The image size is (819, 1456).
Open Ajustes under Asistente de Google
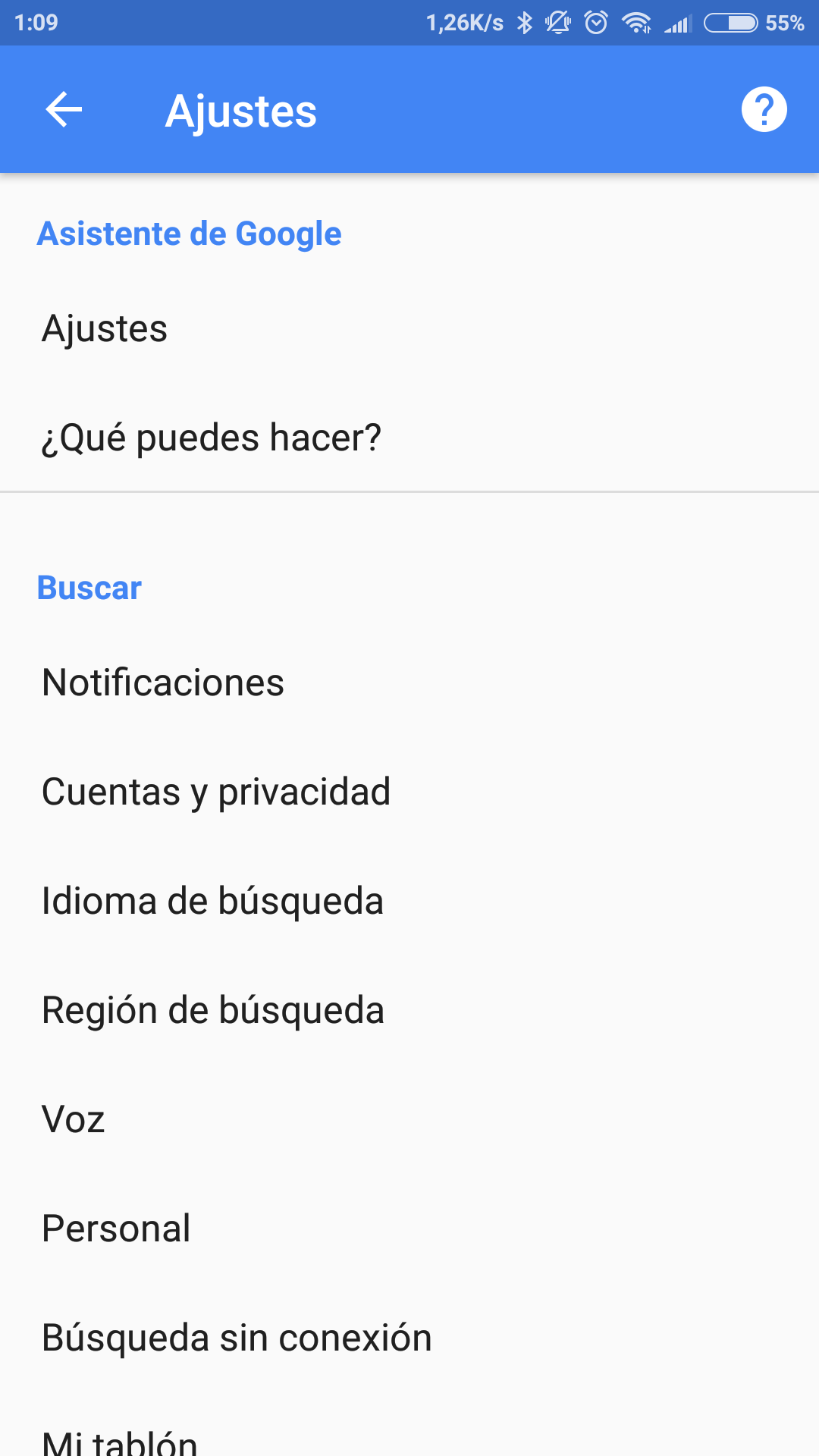pyautogui.click(x=409, y=328)
